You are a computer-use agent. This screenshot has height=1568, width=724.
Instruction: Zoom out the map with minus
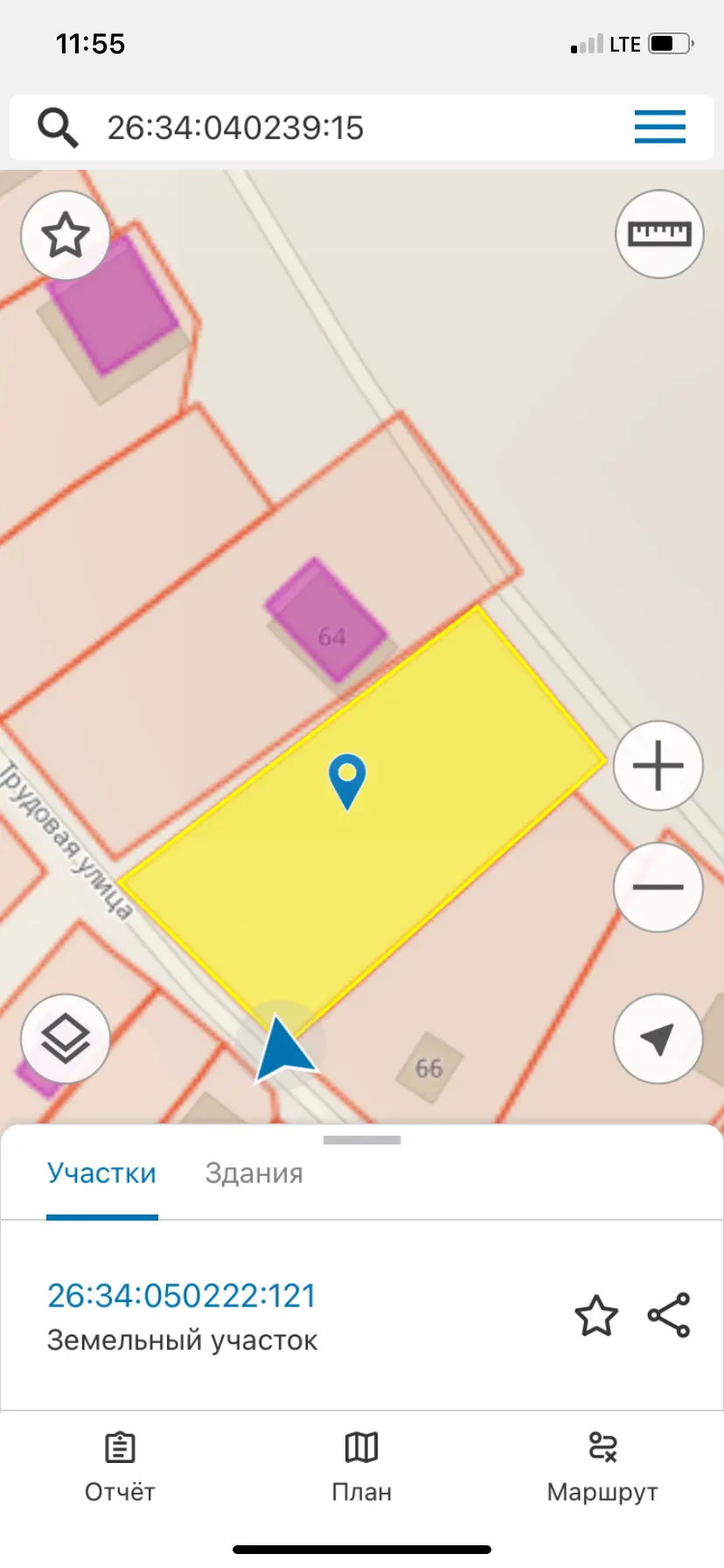(658, 887)
